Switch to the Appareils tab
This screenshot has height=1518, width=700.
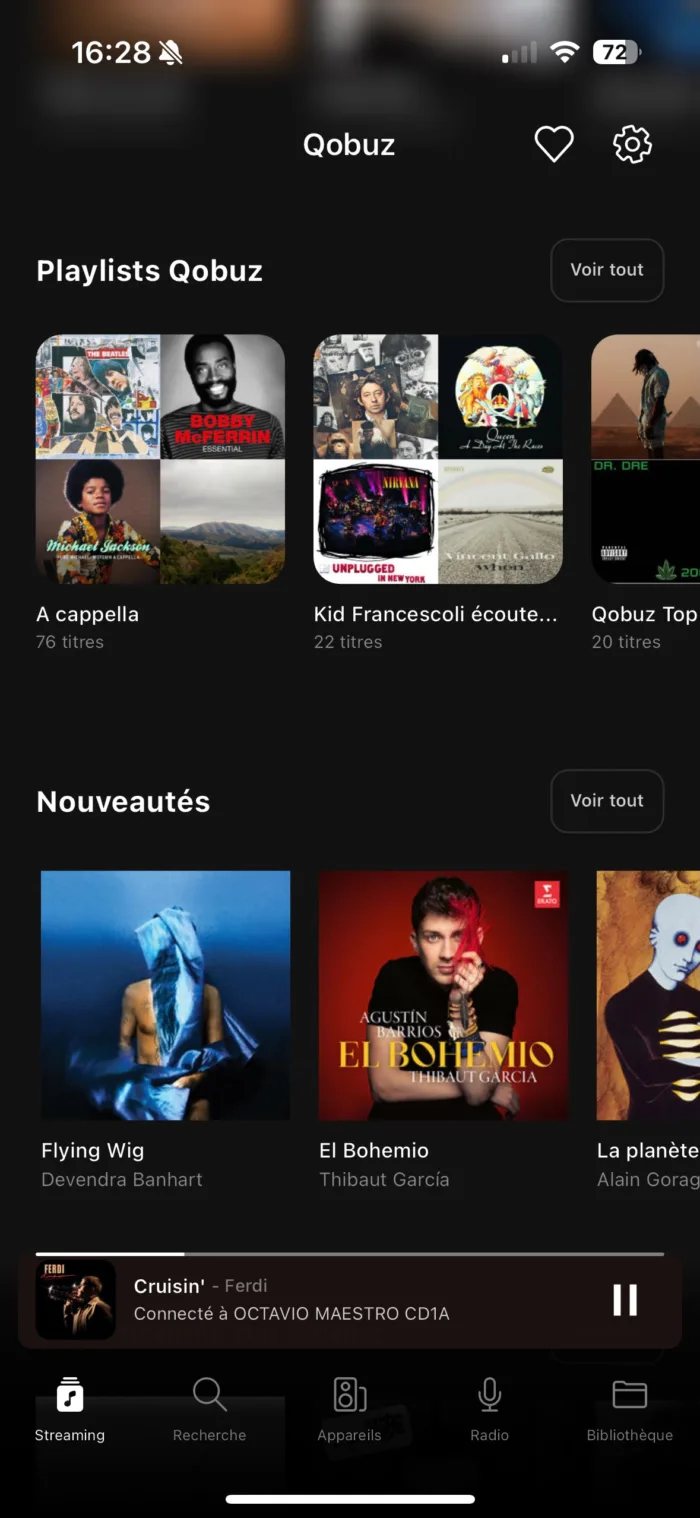349,1408
